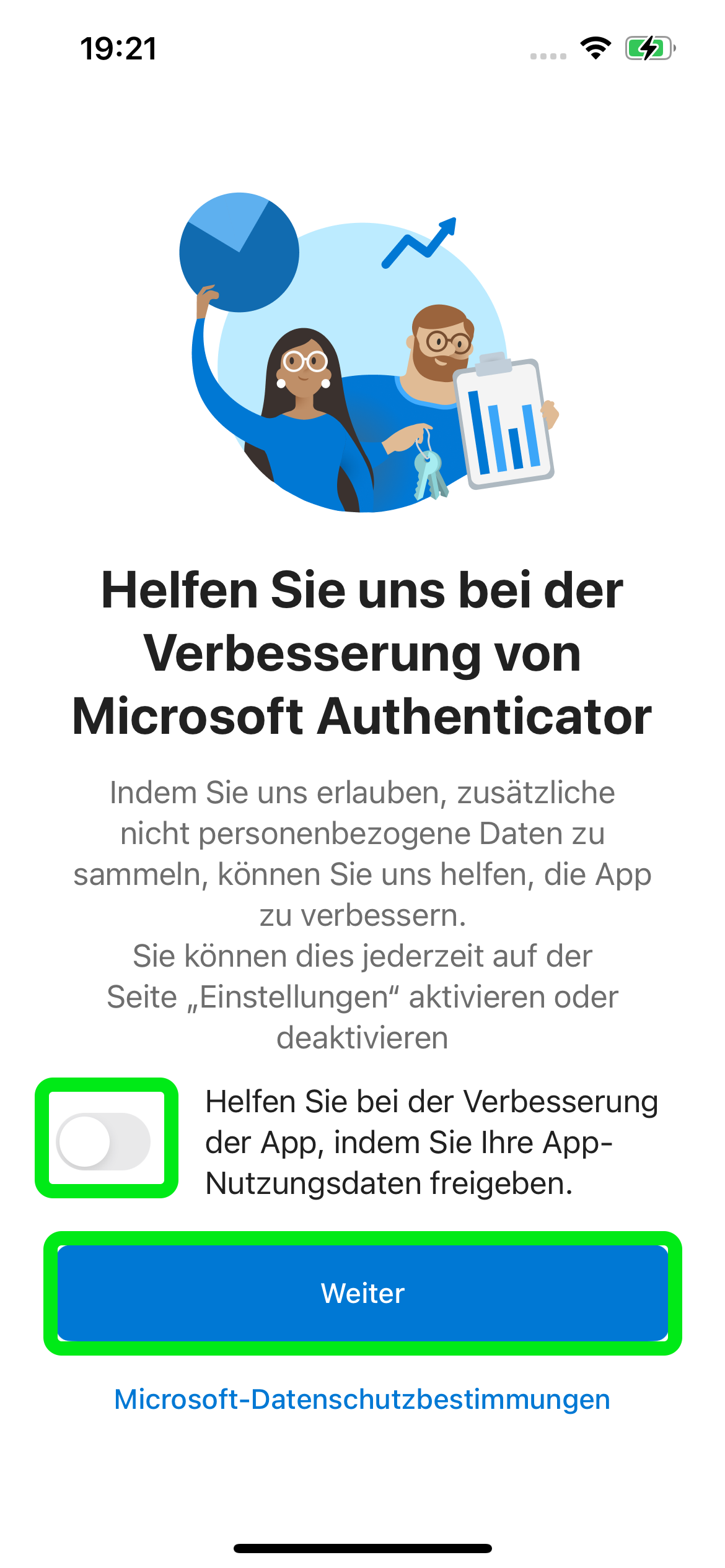Open the Microsoft-Datenschutzbestimmungen link

point(362,1400)
